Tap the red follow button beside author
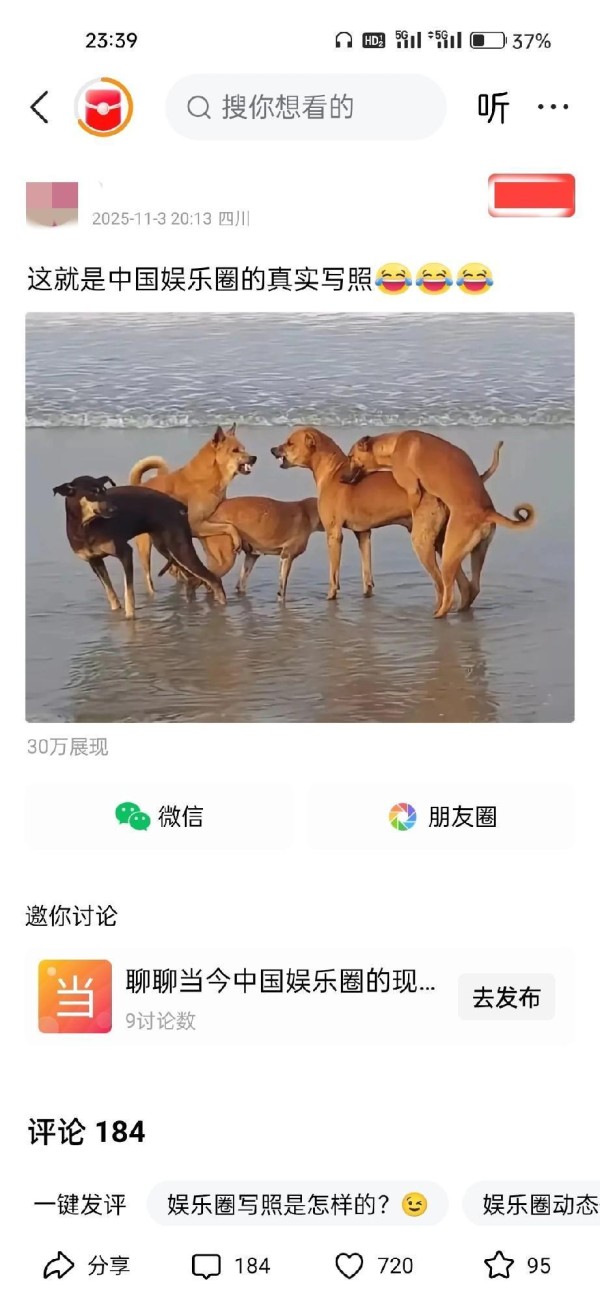Screen dimensions: 600x1300 point(531,195)
